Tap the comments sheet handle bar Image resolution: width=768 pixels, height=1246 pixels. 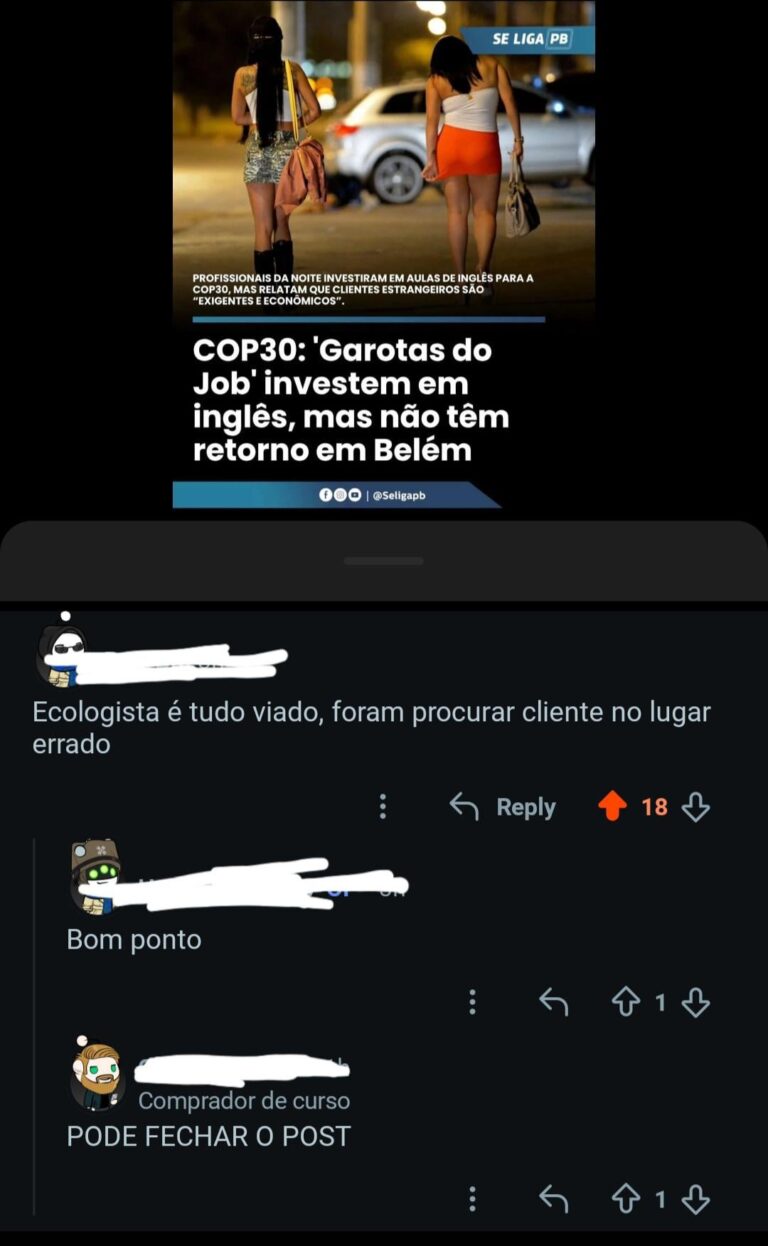(x=384, y=561)
